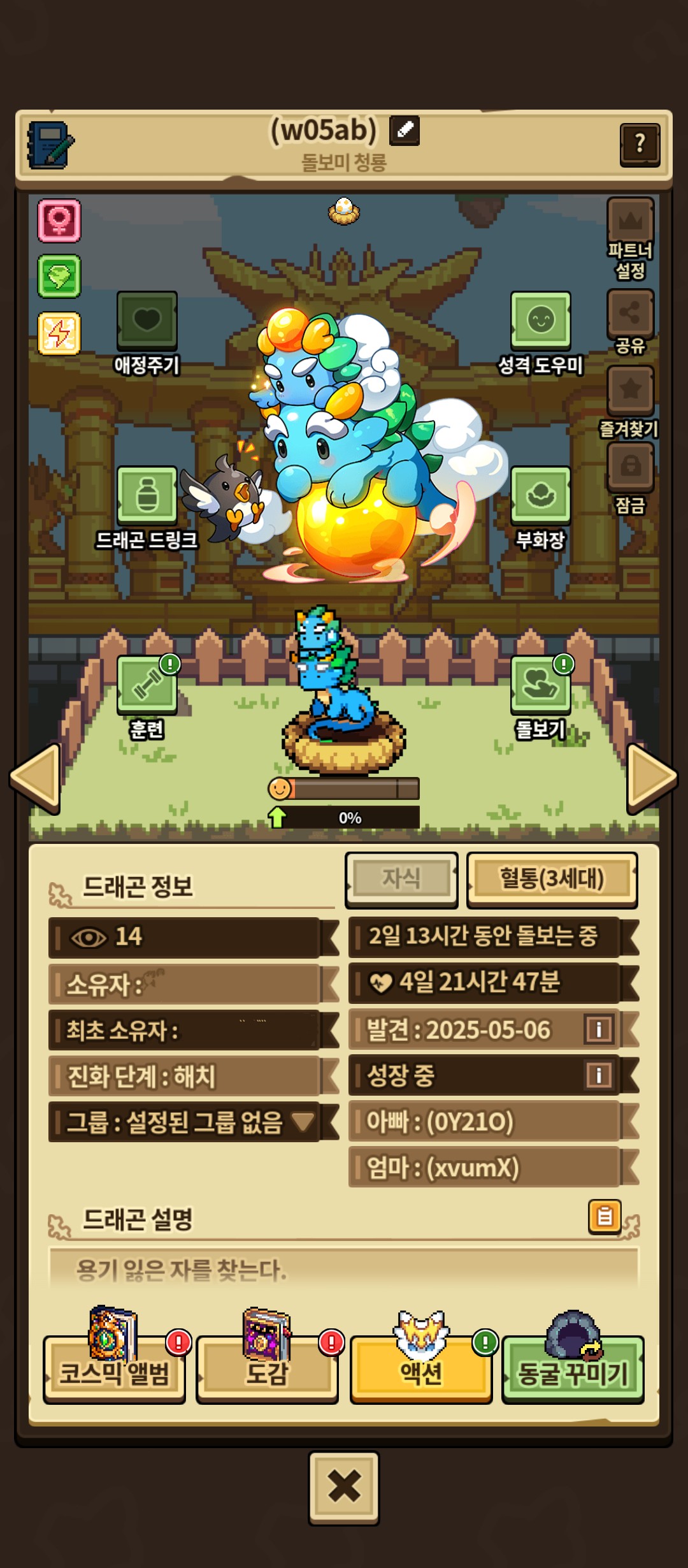Show info for 발견 date
Image resolution: width=688 pixels, height=1568 pixels.
coord(598,1029)
